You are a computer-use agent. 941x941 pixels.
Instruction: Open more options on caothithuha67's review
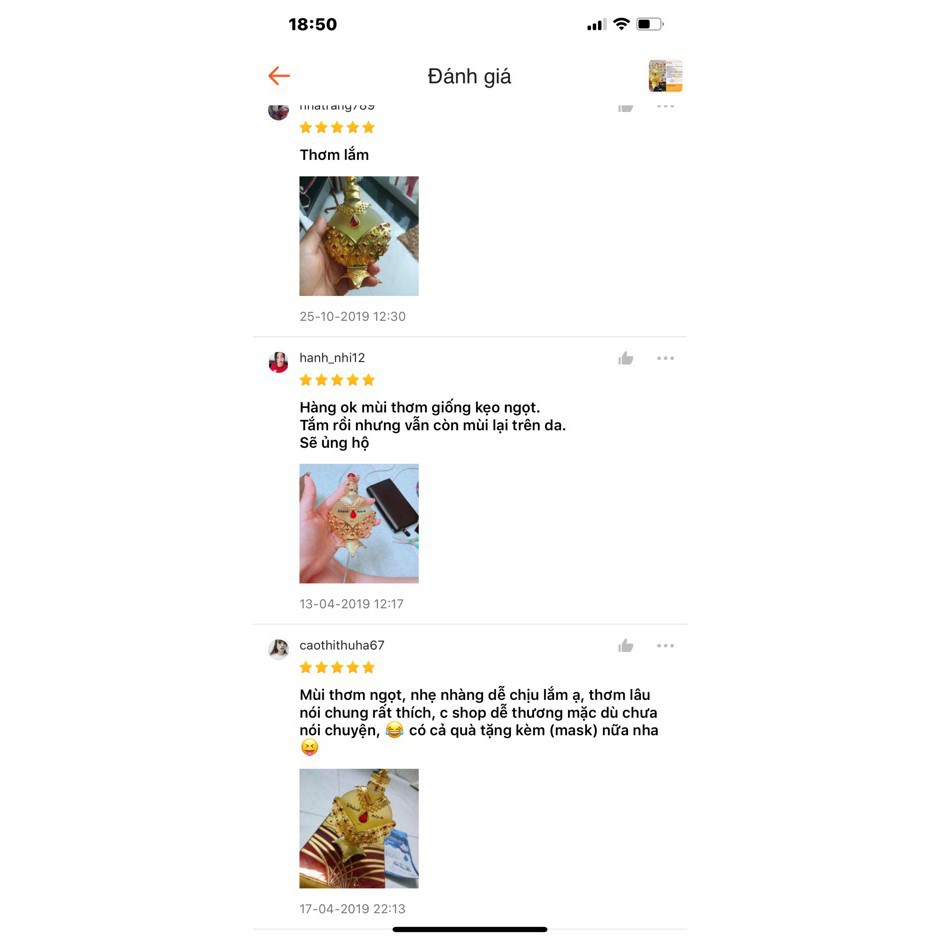(x=665, y=646)
